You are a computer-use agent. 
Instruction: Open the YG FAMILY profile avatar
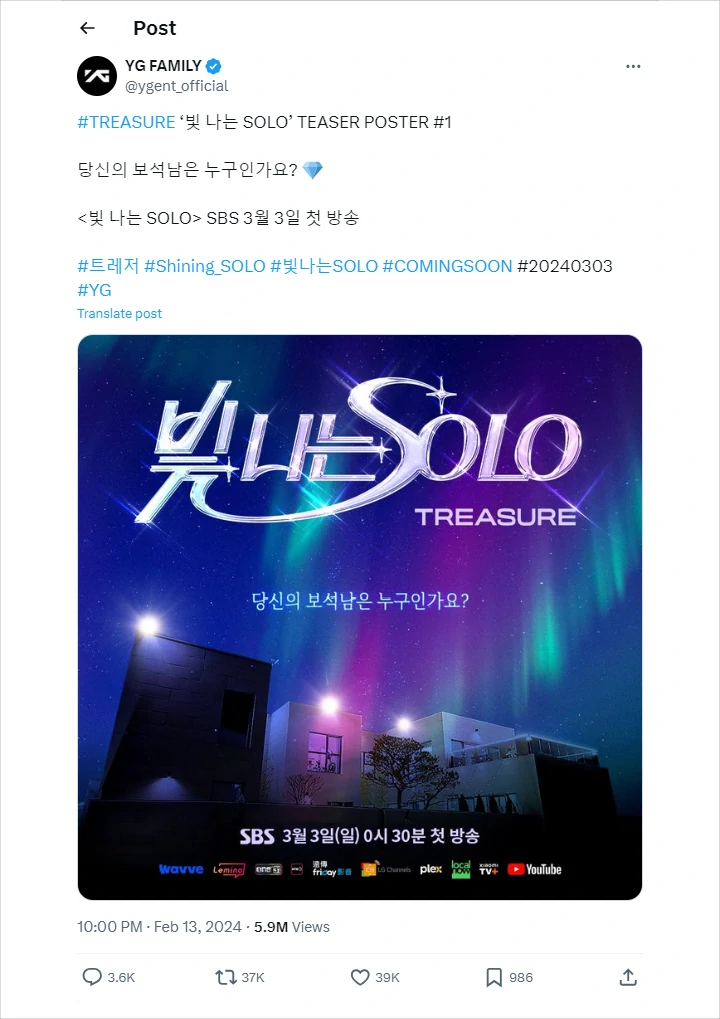tap(96, 76)
